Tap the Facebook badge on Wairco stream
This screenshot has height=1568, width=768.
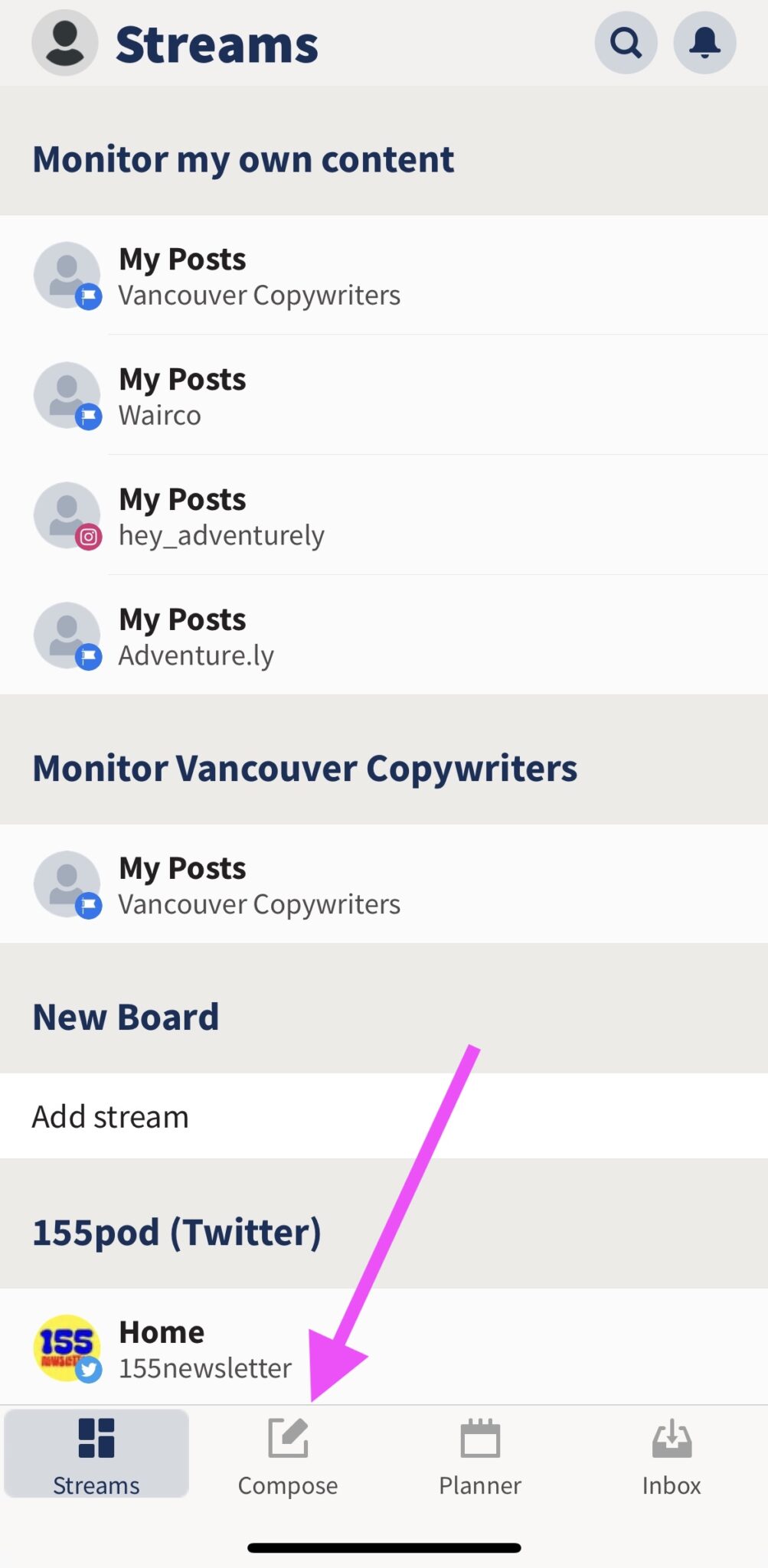[x=88, y=416]
